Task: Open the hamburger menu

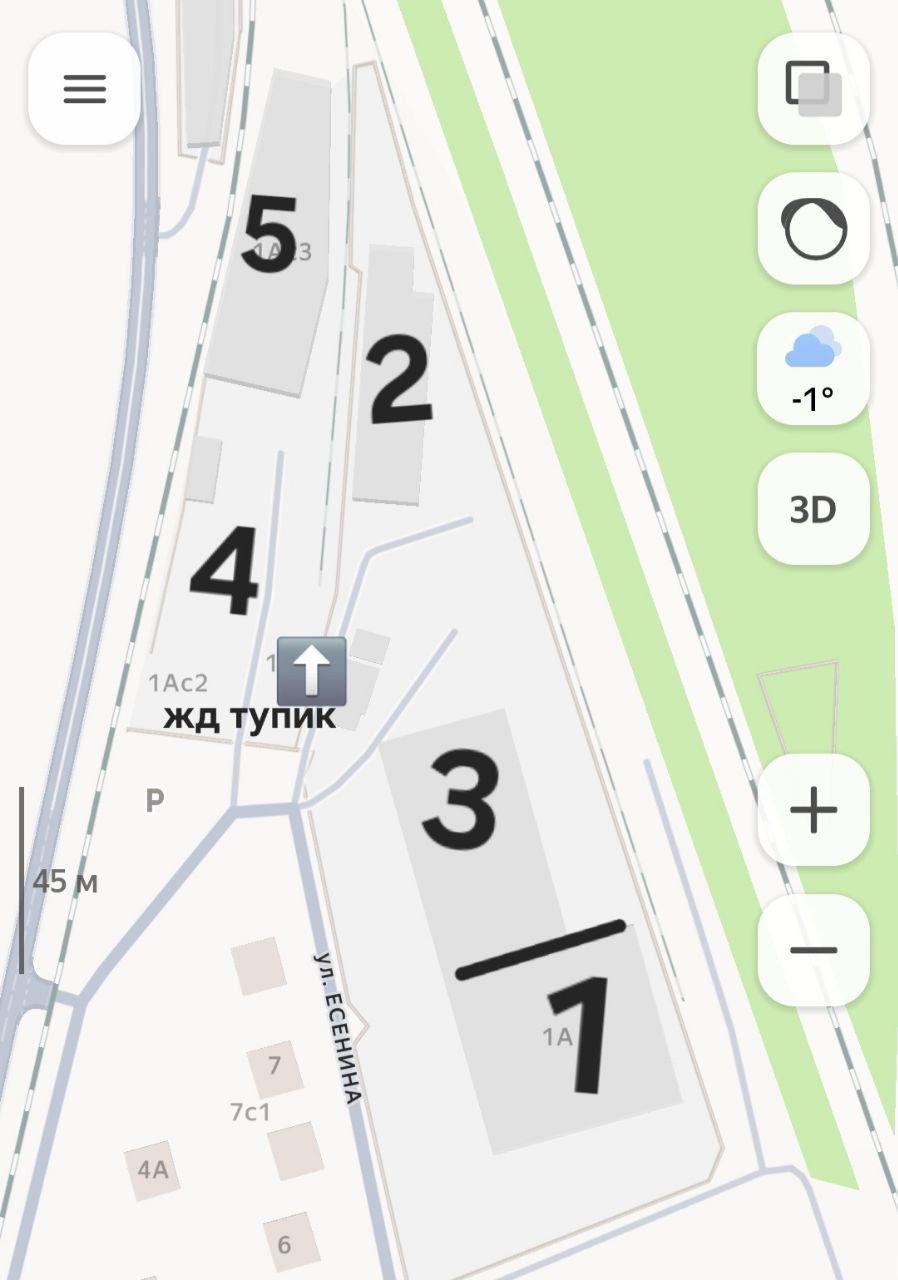Action: (85, 89)
